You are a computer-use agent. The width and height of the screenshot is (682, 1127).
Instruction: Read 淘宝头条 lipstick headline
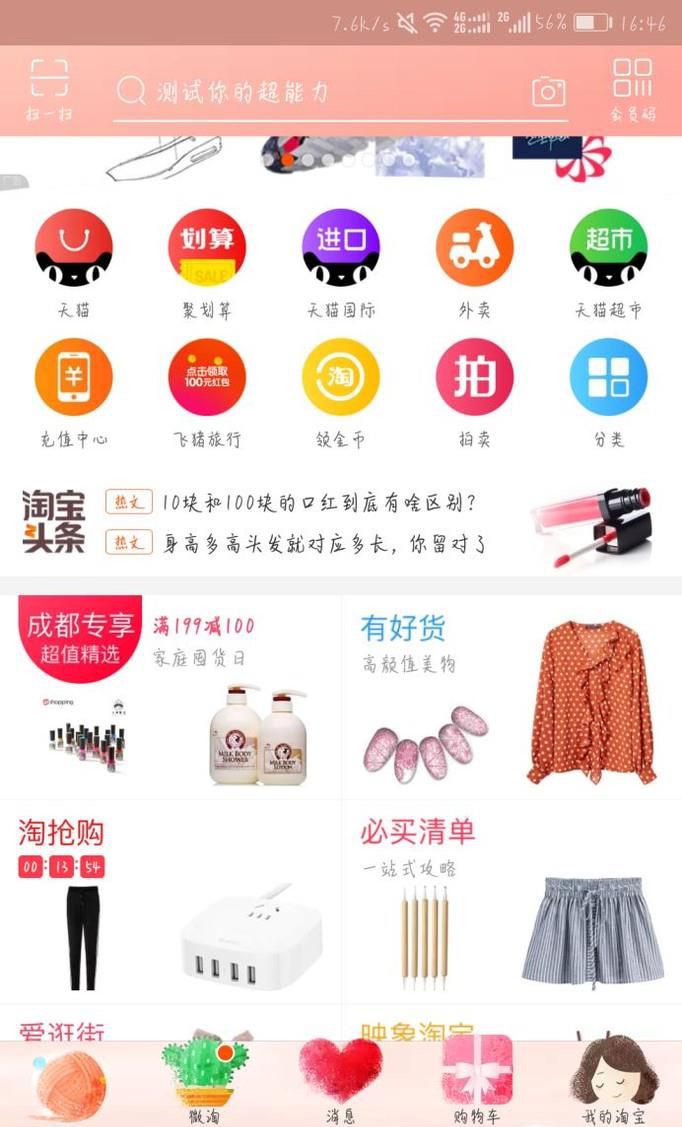pyautogui.click(x=320, y=501)
